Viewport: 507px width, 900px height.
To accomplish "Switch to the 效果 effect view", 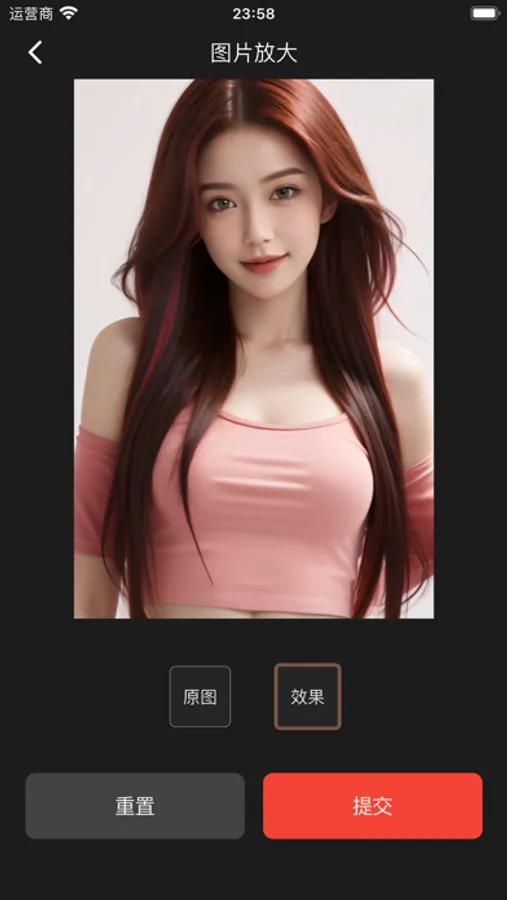I will [x=308, y=696].
